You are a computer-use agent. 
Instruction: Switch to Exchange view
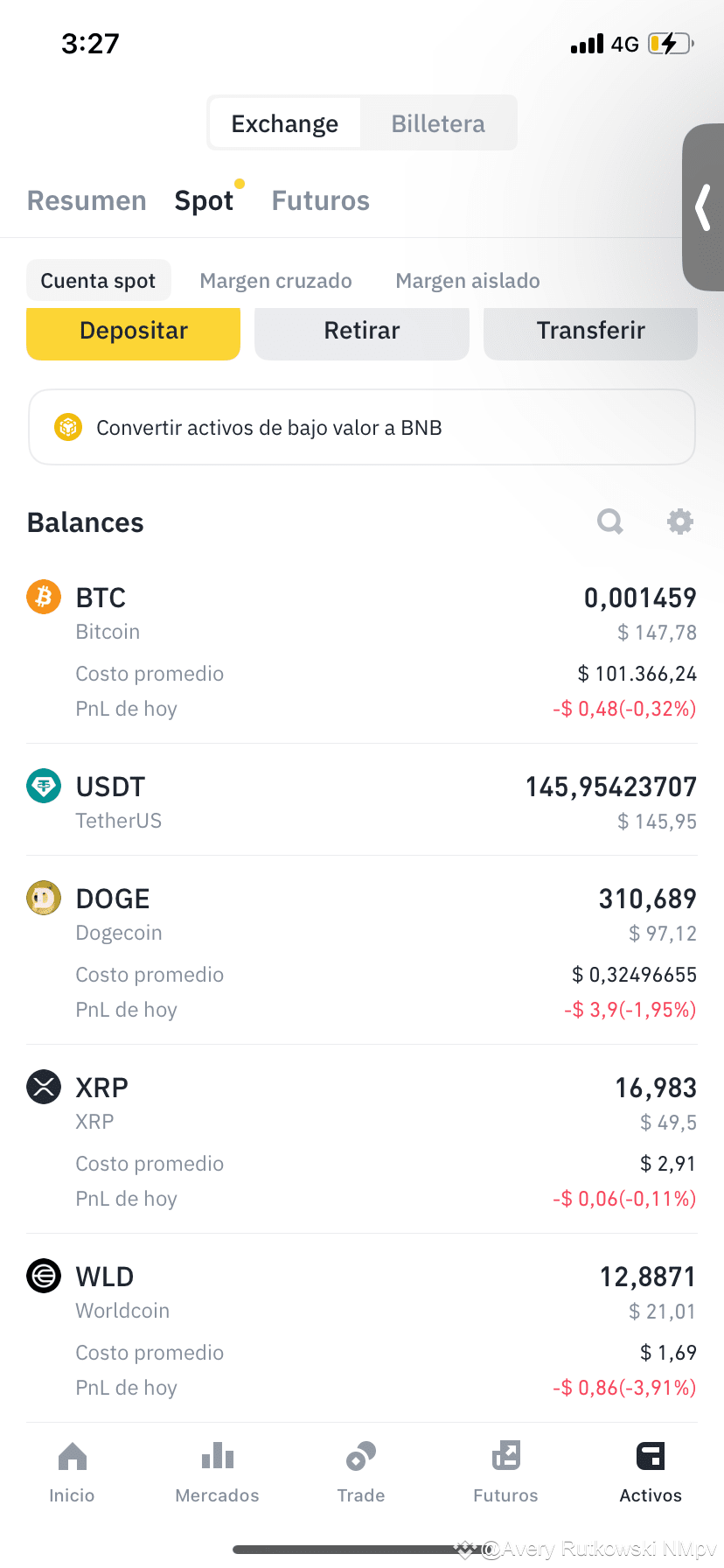point(284,122)
